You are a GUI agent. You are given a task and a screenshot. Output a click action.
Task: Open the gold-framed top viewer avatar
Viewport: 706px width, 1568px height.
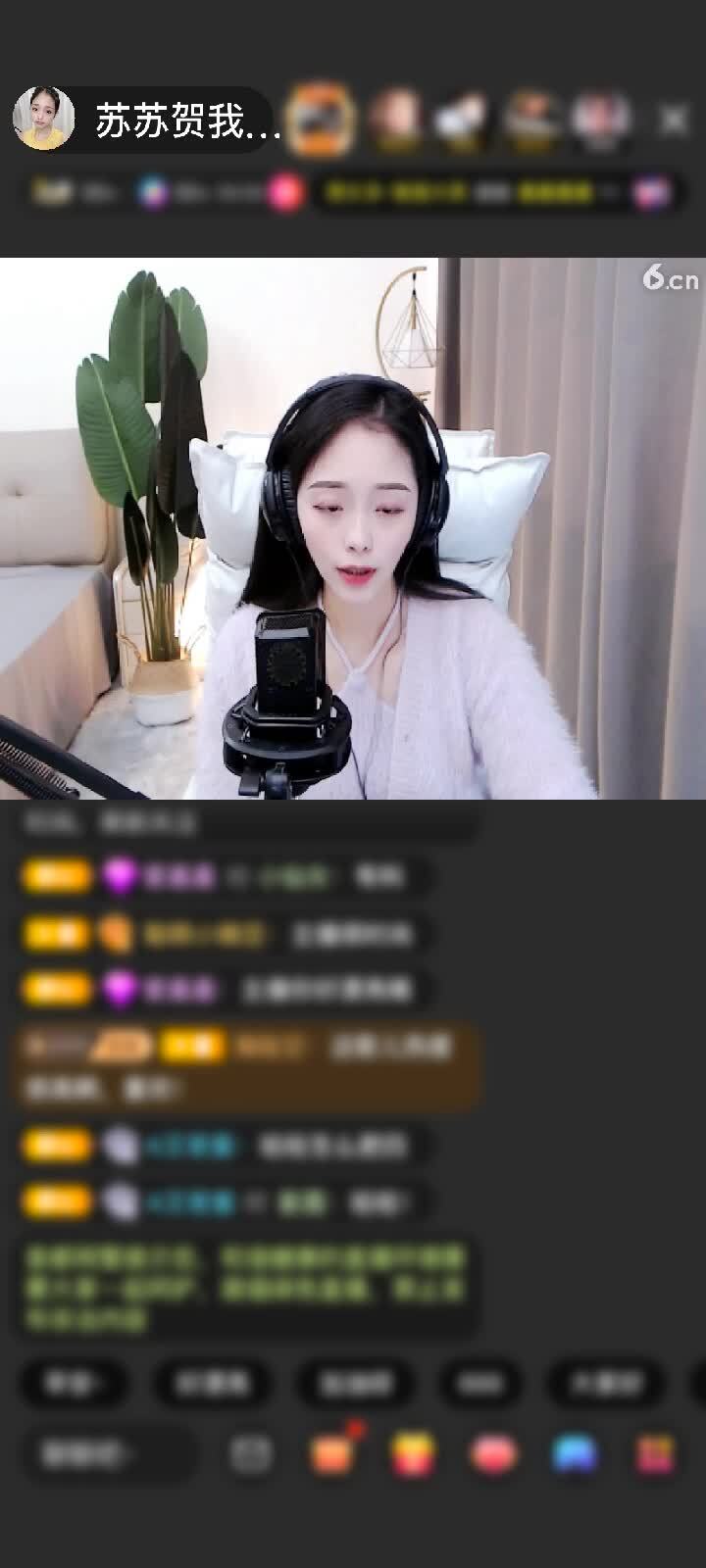click(x=322, y=120)
